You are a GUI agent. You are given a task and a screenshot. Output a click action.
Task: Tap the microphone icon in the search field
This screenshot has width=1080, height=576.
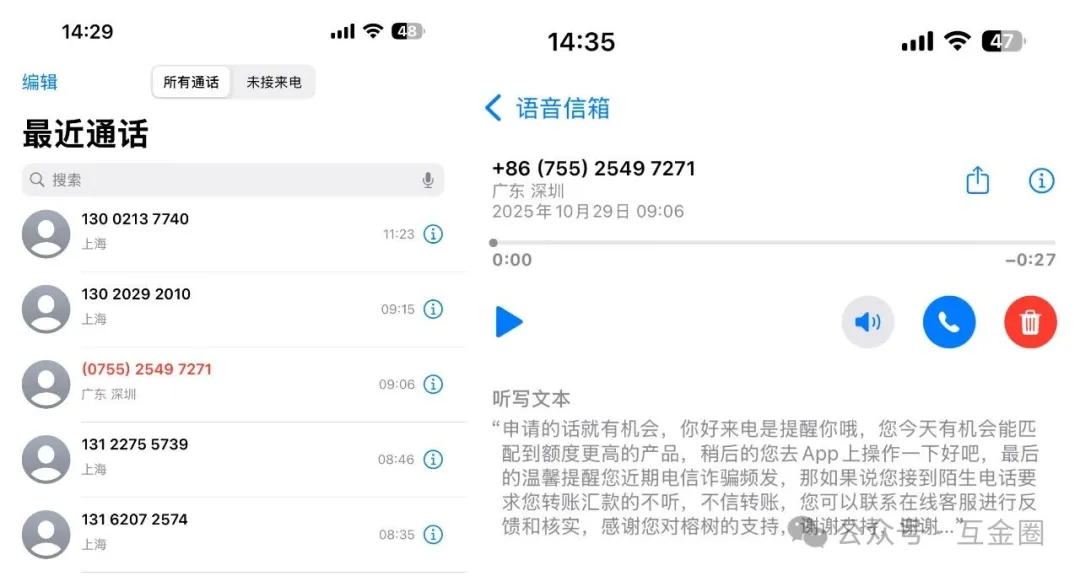428,180
